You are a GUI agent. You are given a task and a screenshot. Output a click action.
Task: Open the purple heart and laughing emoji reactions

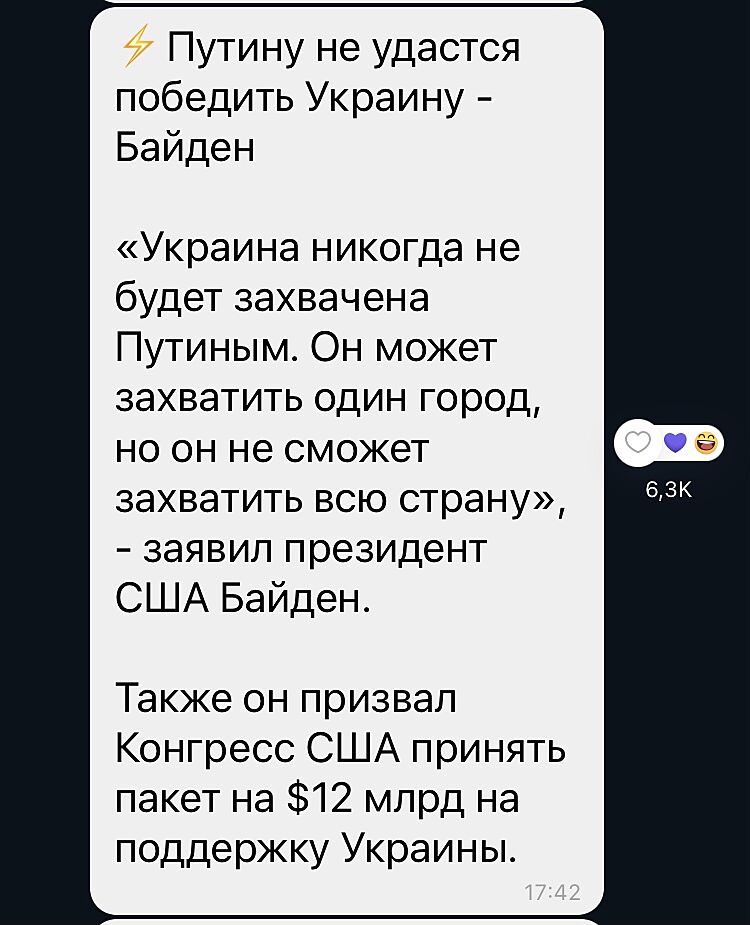[692, 442]
